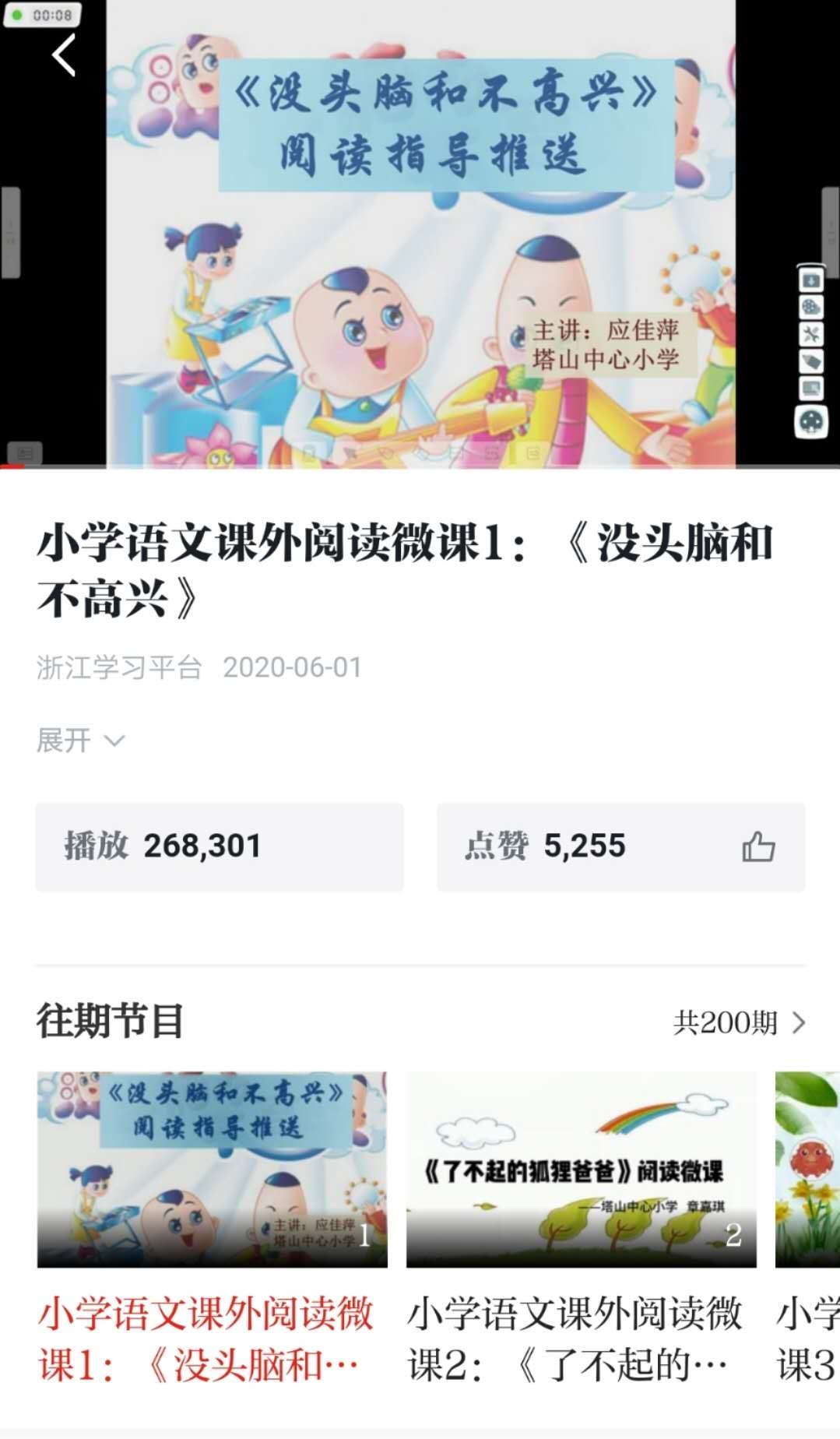Open episode 2 《了不起的狐狸爸爸》 thumbnail

pos(582,1169)
